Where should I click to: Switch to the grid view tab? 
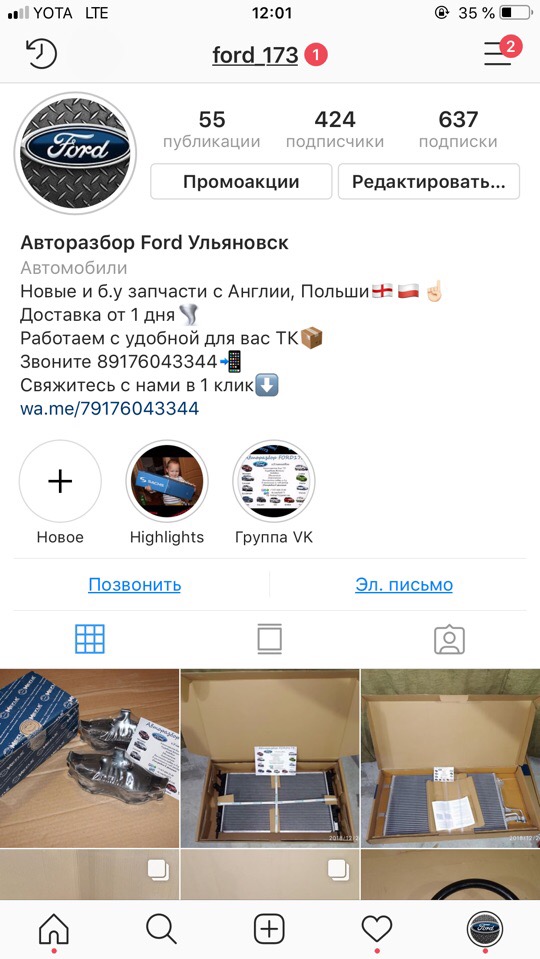(x=90, y=639)
